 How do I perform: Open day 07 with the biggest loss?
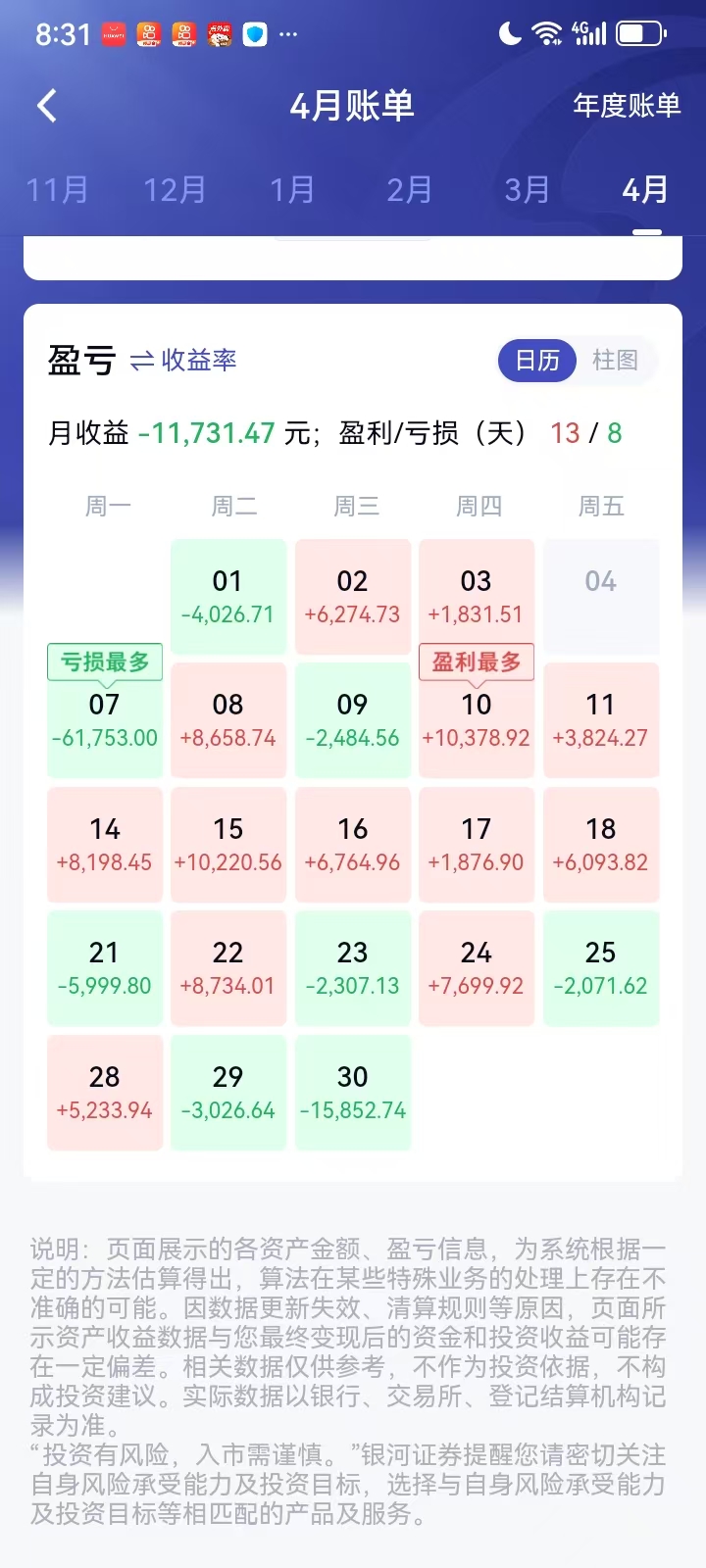[105, 720]
